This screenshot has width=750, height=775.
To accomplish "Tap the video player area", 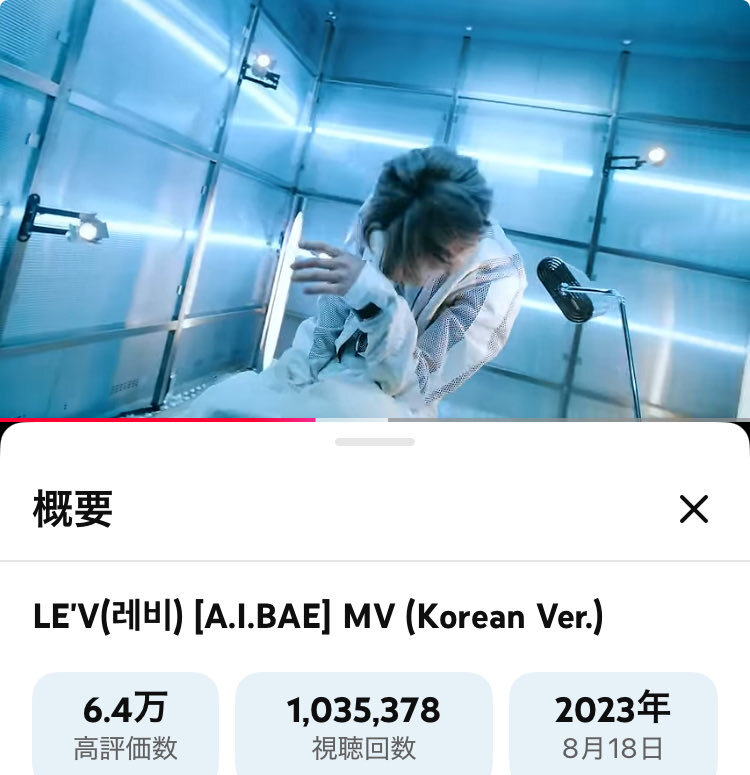I will click(375, 208).
